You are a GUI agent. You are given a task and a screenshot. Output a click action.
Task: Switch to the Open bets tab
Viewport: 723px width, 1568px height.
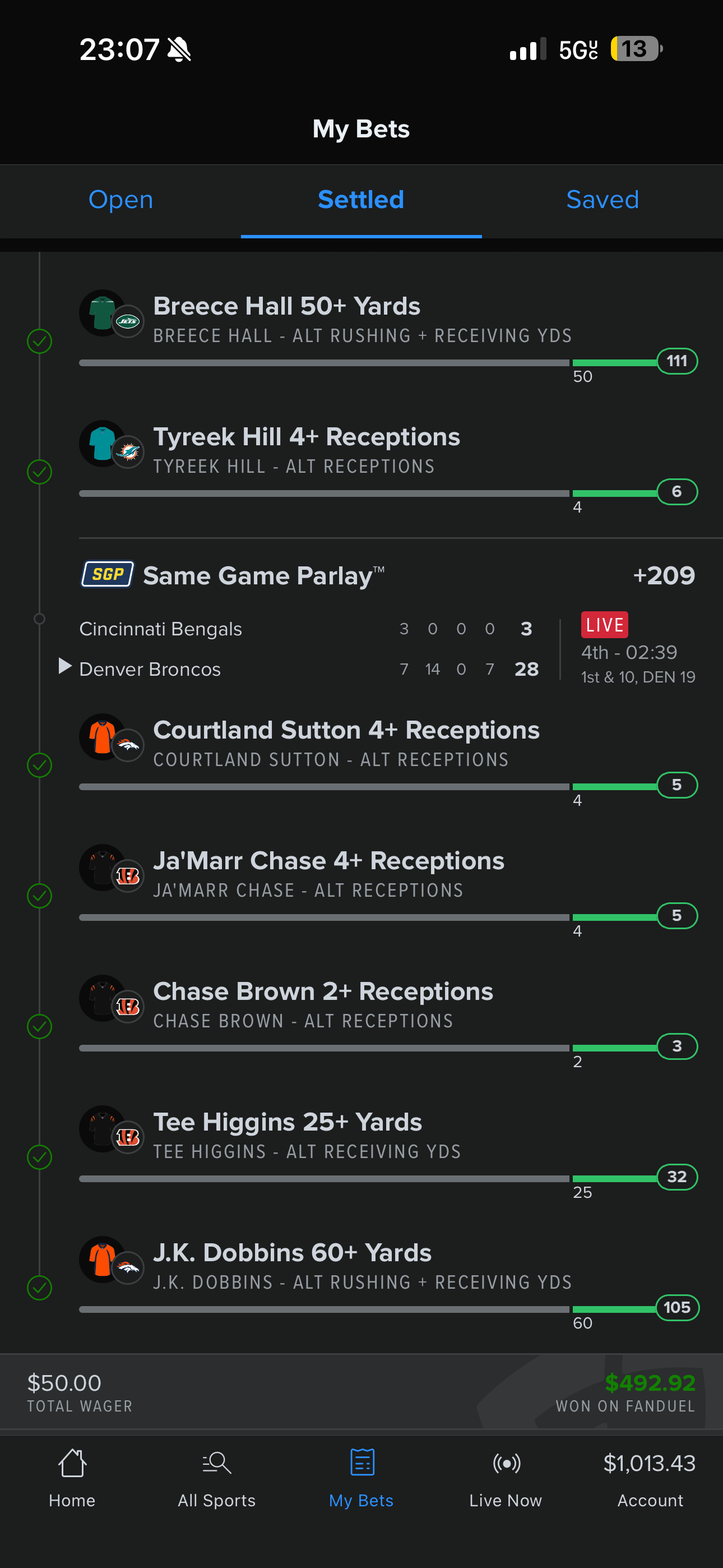pyautogui.click(x=121, y=200)
